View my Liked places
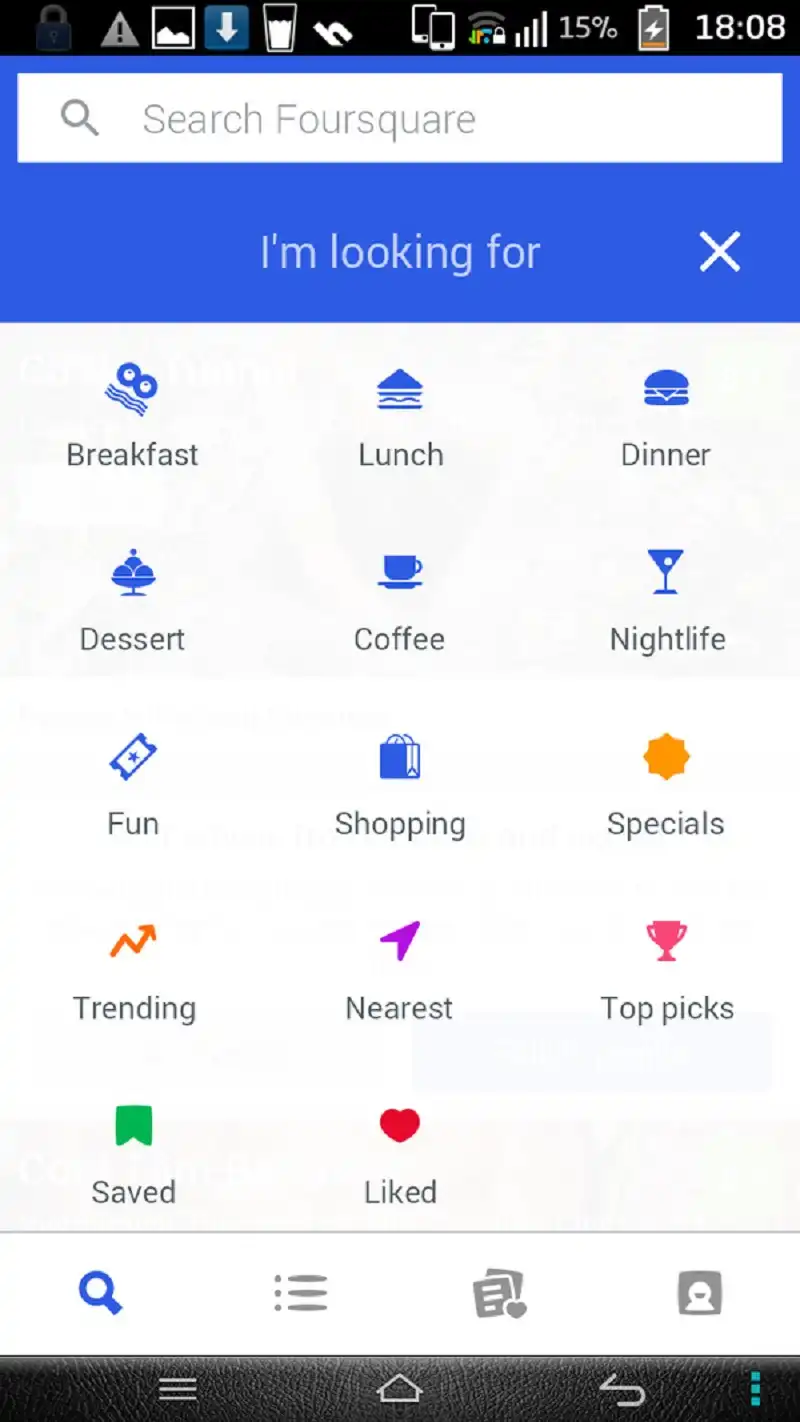The image size is (800, 1422). click(400, 1156)
